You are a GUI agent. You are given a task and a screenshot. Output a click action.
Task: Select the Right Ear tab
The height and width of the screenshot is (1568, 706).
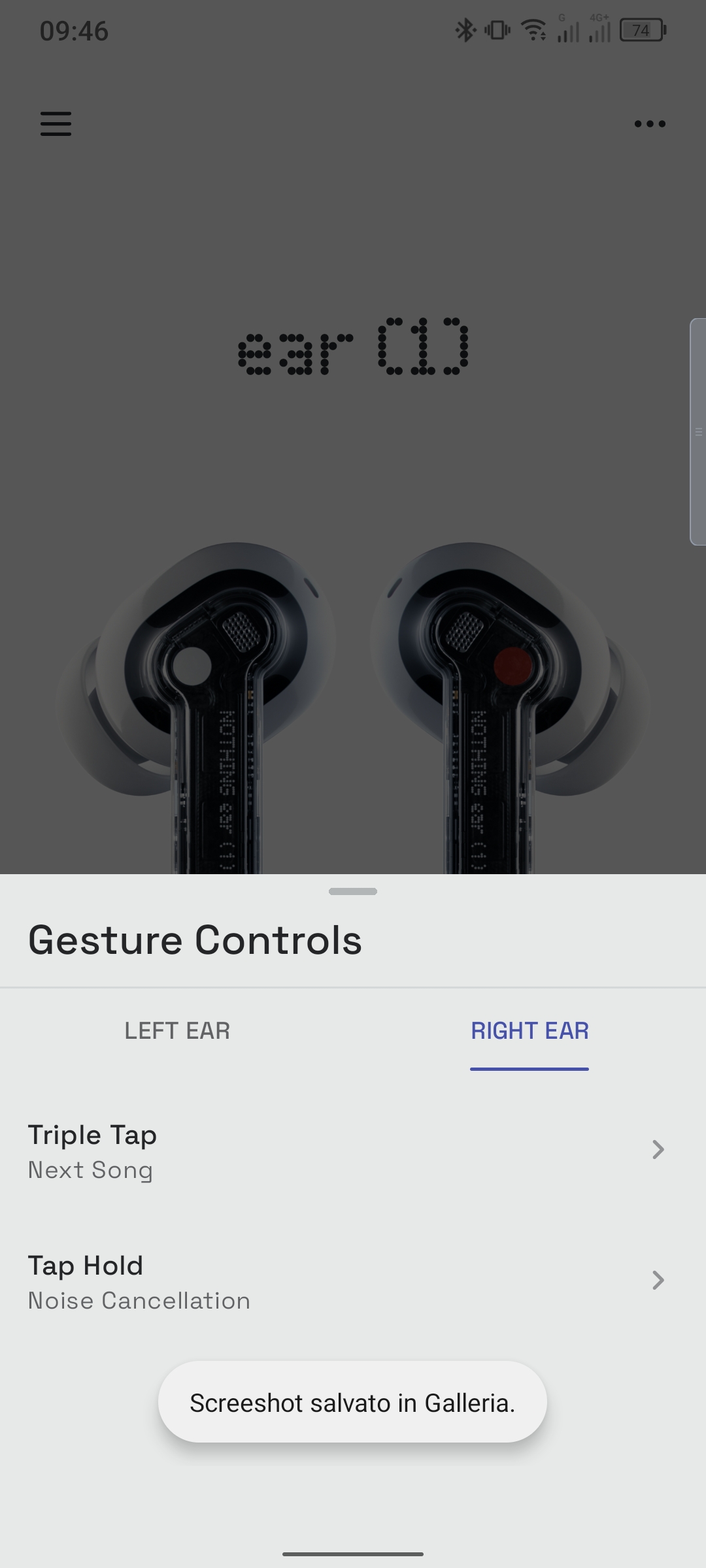coord(529,1031)
